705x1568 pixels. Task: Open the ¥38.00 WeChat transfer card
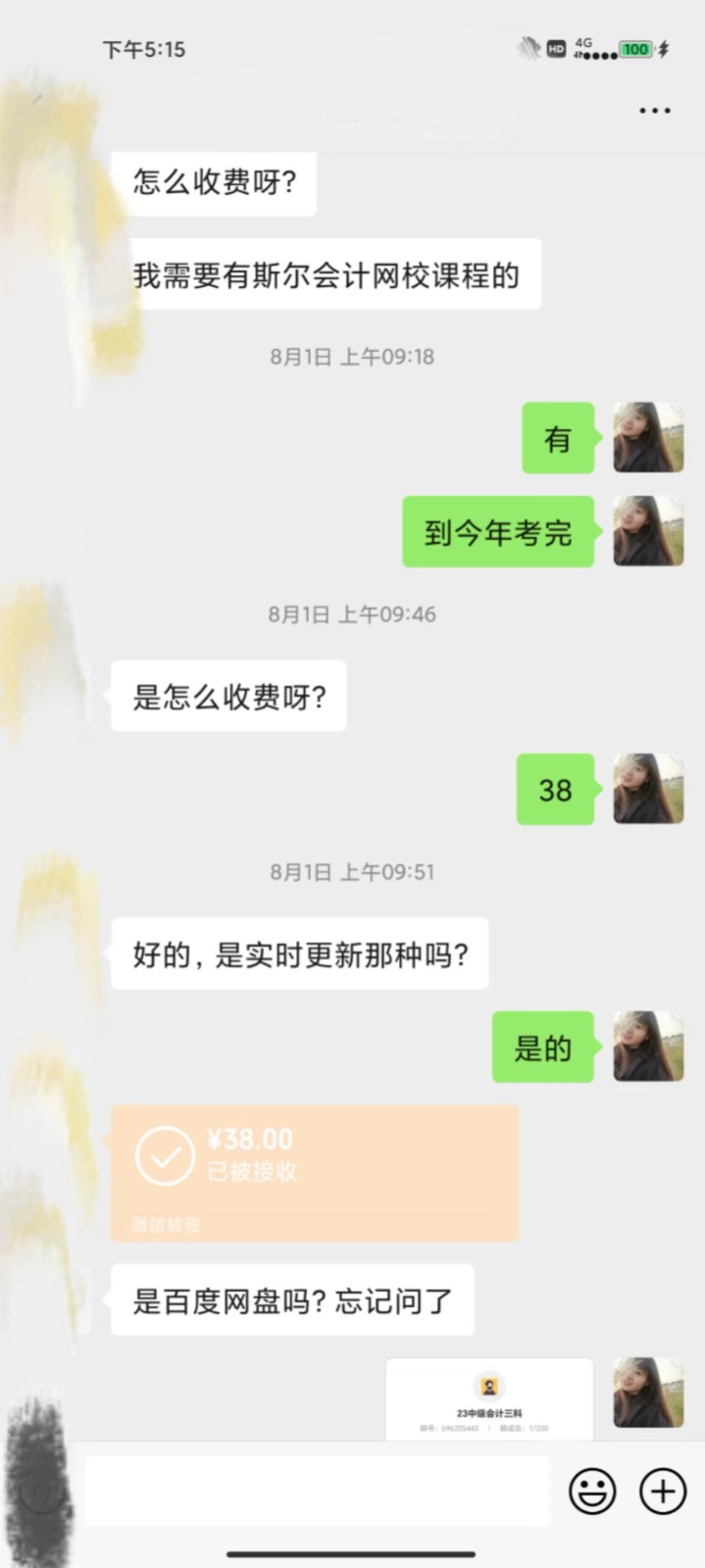pos(315,1172)
